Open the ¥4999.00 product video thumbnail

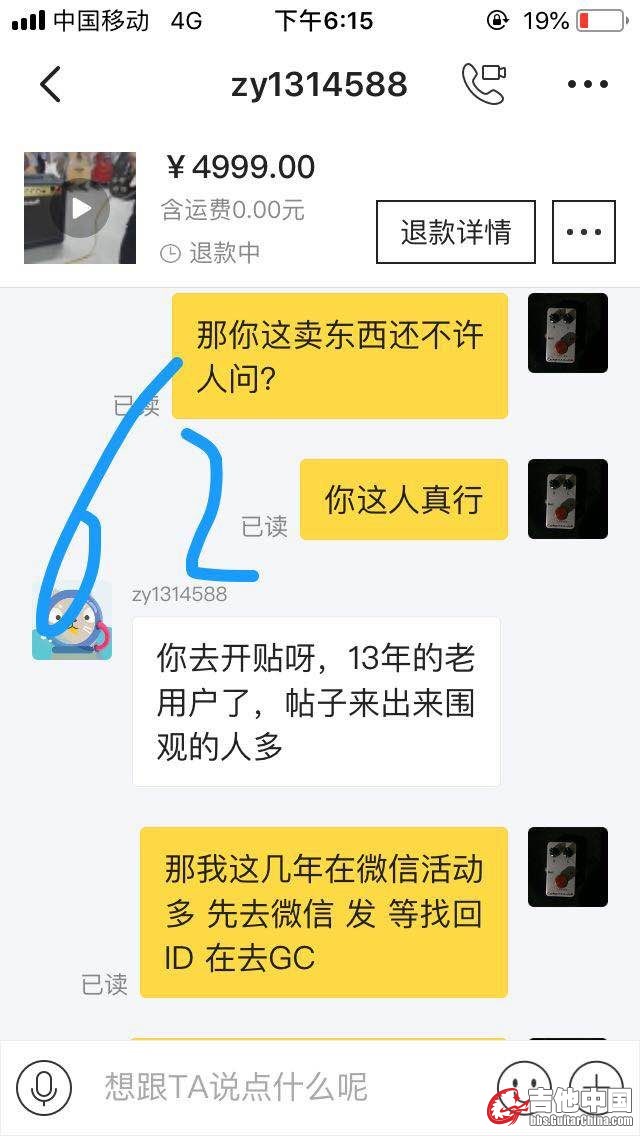point(80,208)
